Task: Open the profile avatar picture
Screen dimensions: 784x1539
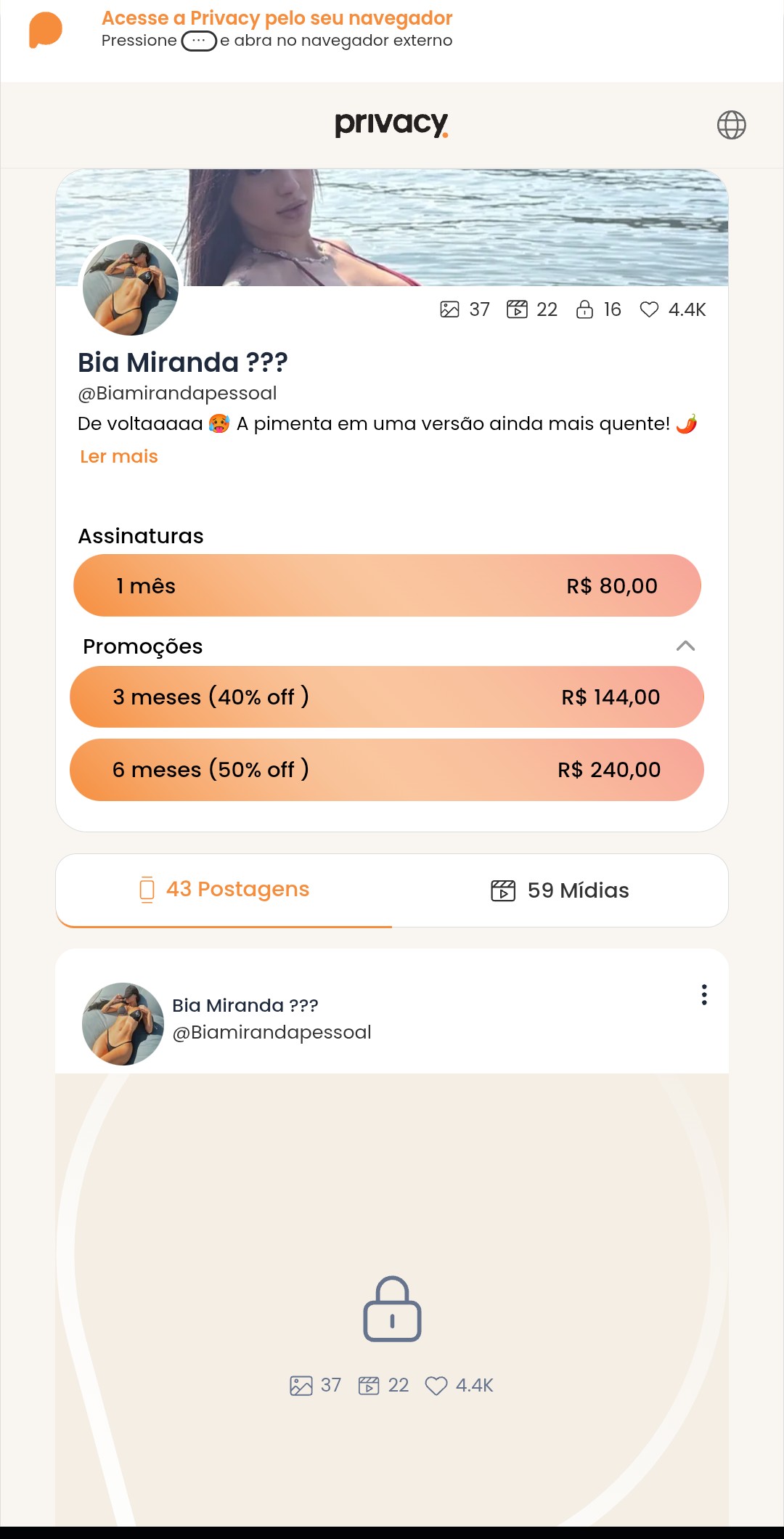Action: (x=131, y=288)
